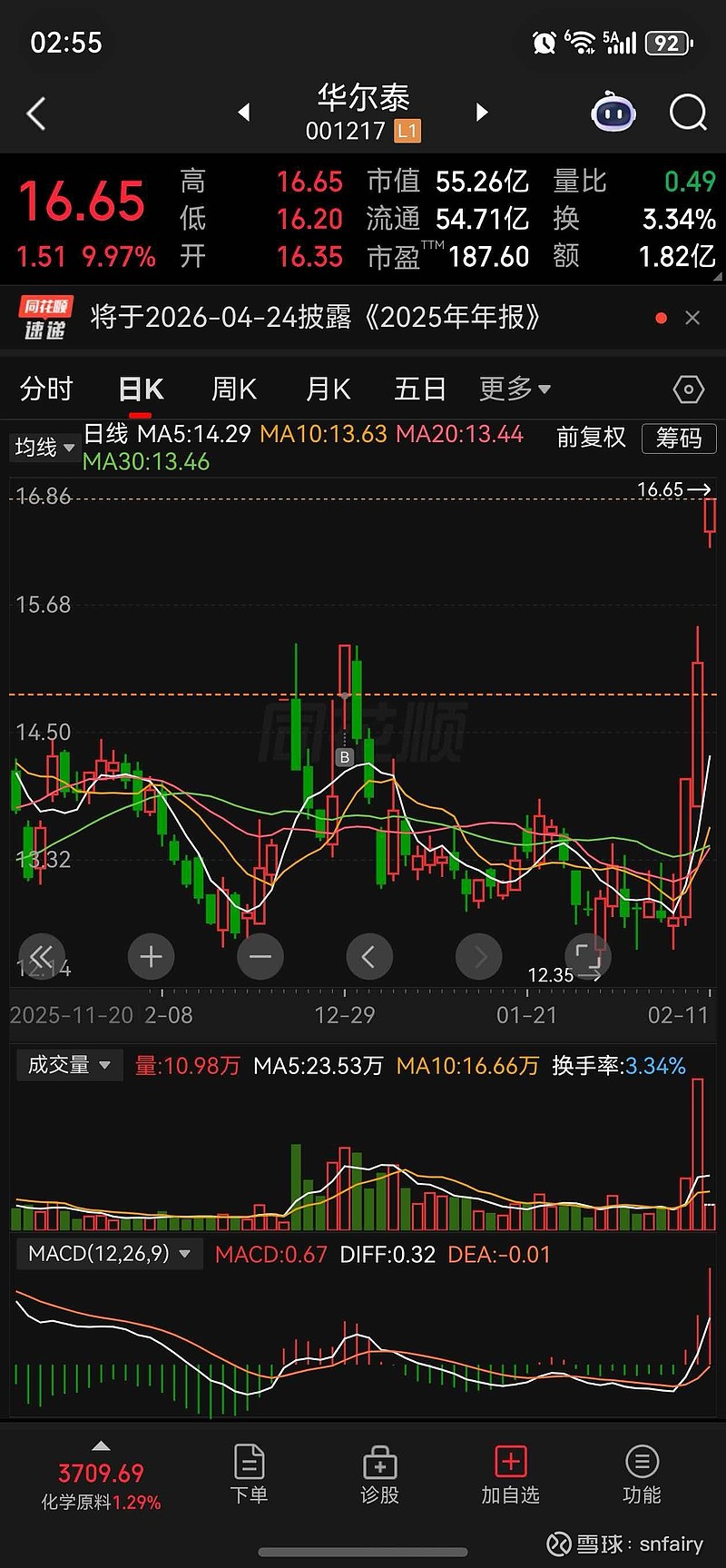726x1568 pixels.
Task: Open the AI robot assistant
Action: point(613,113)
